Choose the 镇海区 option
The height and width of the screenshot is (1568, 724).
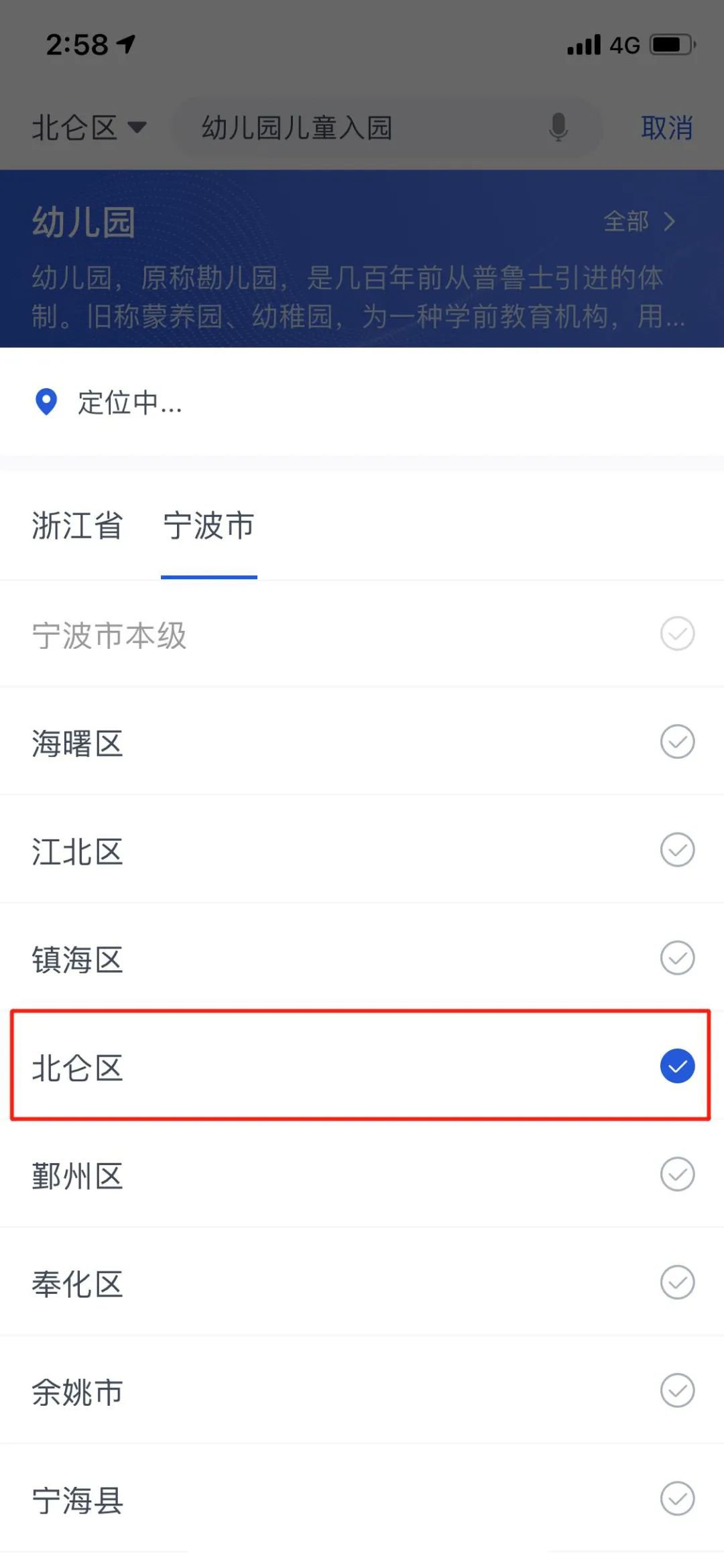[362, 959]
